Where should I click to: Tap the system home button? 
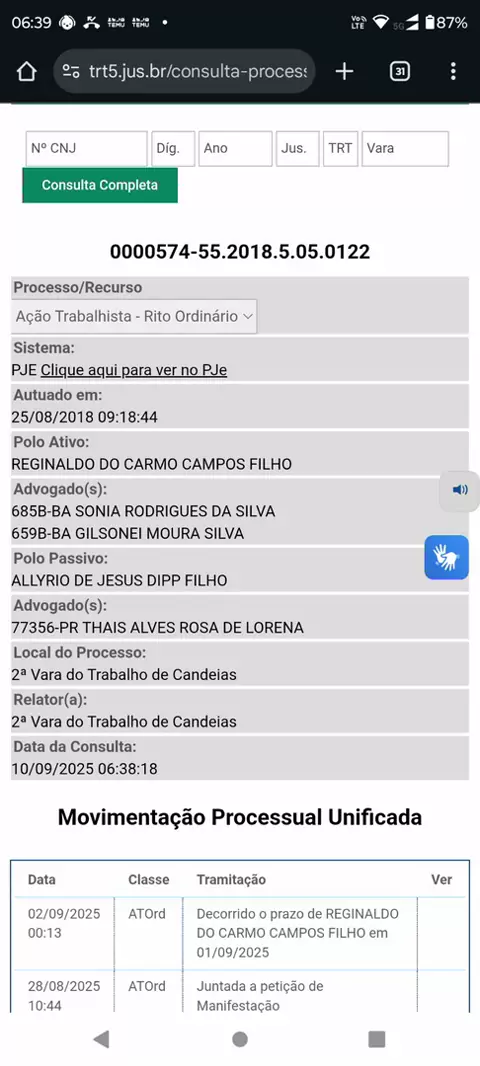[x=240, y=1039]
